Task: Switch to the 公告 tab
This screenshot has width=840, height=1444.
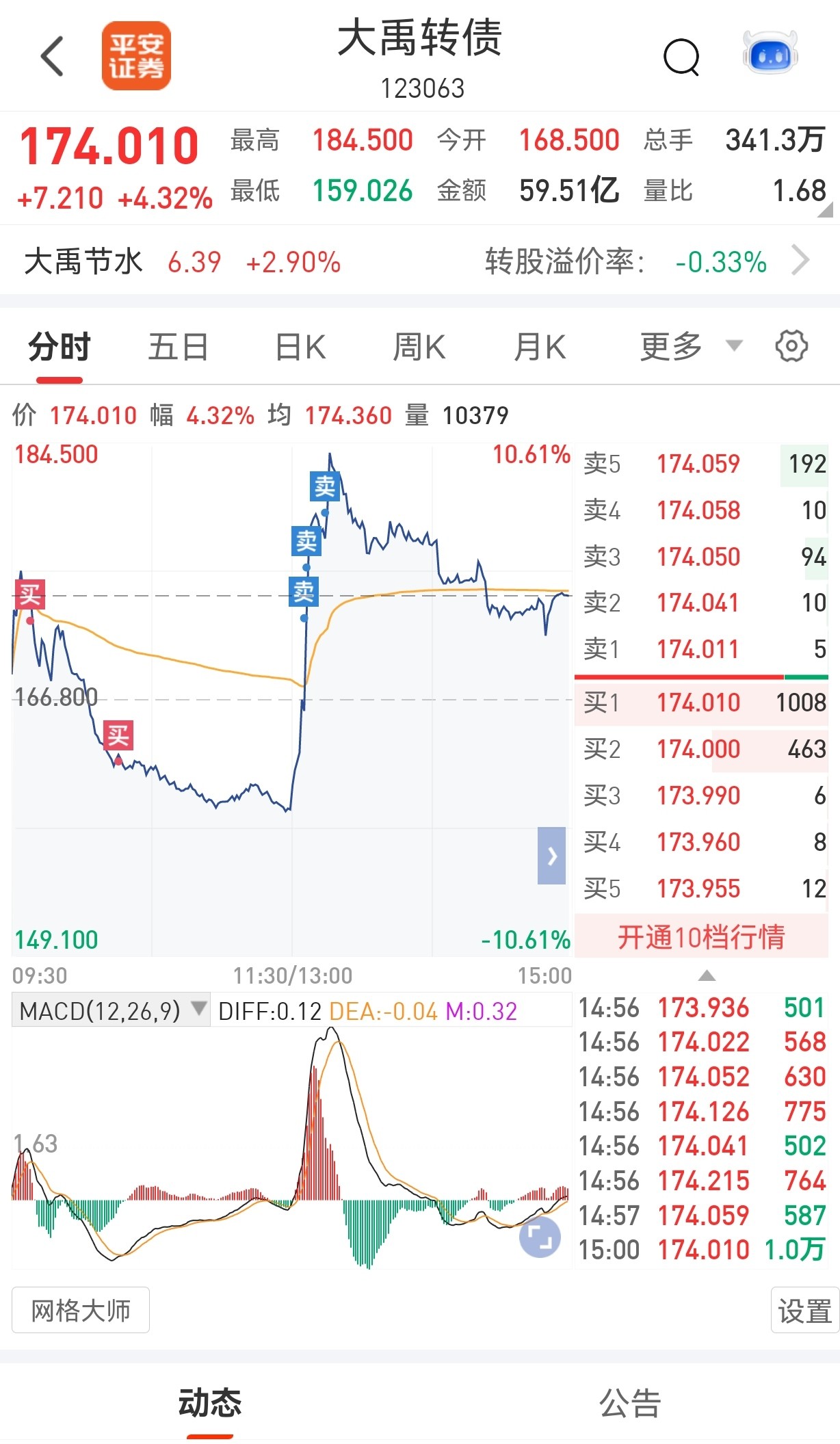Action: (x=630, y=1404)
